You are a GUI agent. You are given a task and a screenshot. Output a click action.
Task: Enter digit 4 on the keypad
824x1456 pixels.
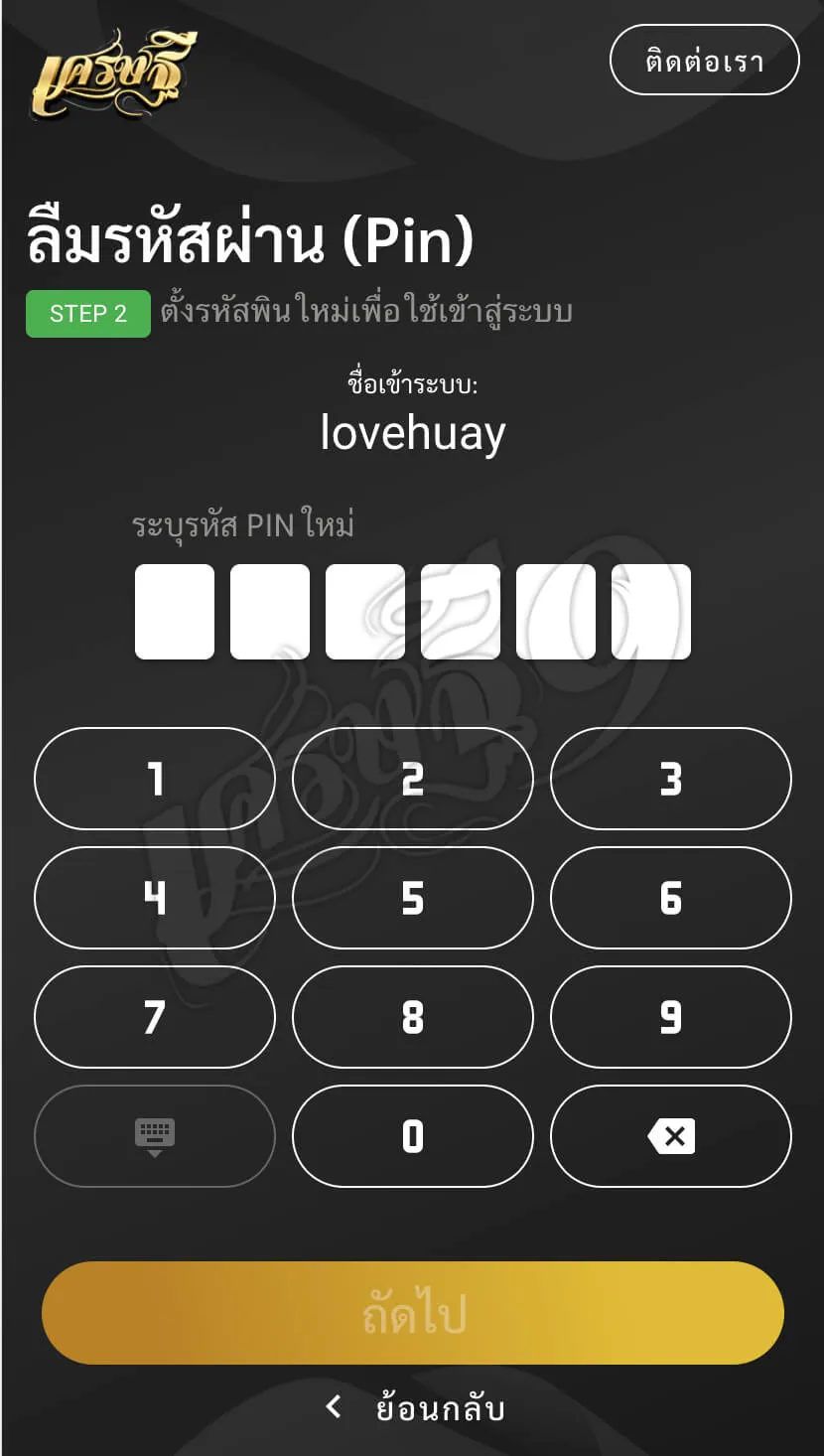[155, 898]
